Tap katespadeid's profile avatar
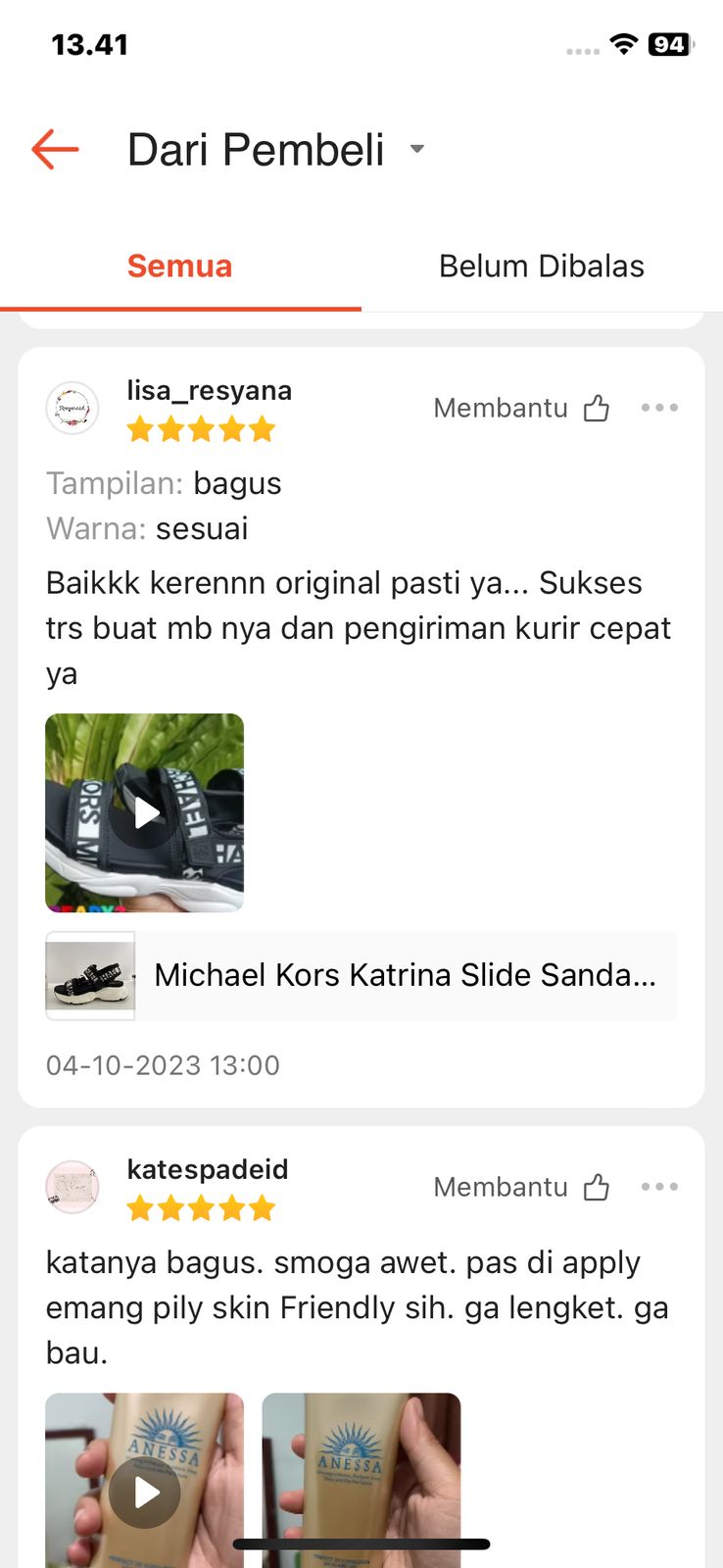The height and width of the screenshot is (1568, 723). 72,1187
